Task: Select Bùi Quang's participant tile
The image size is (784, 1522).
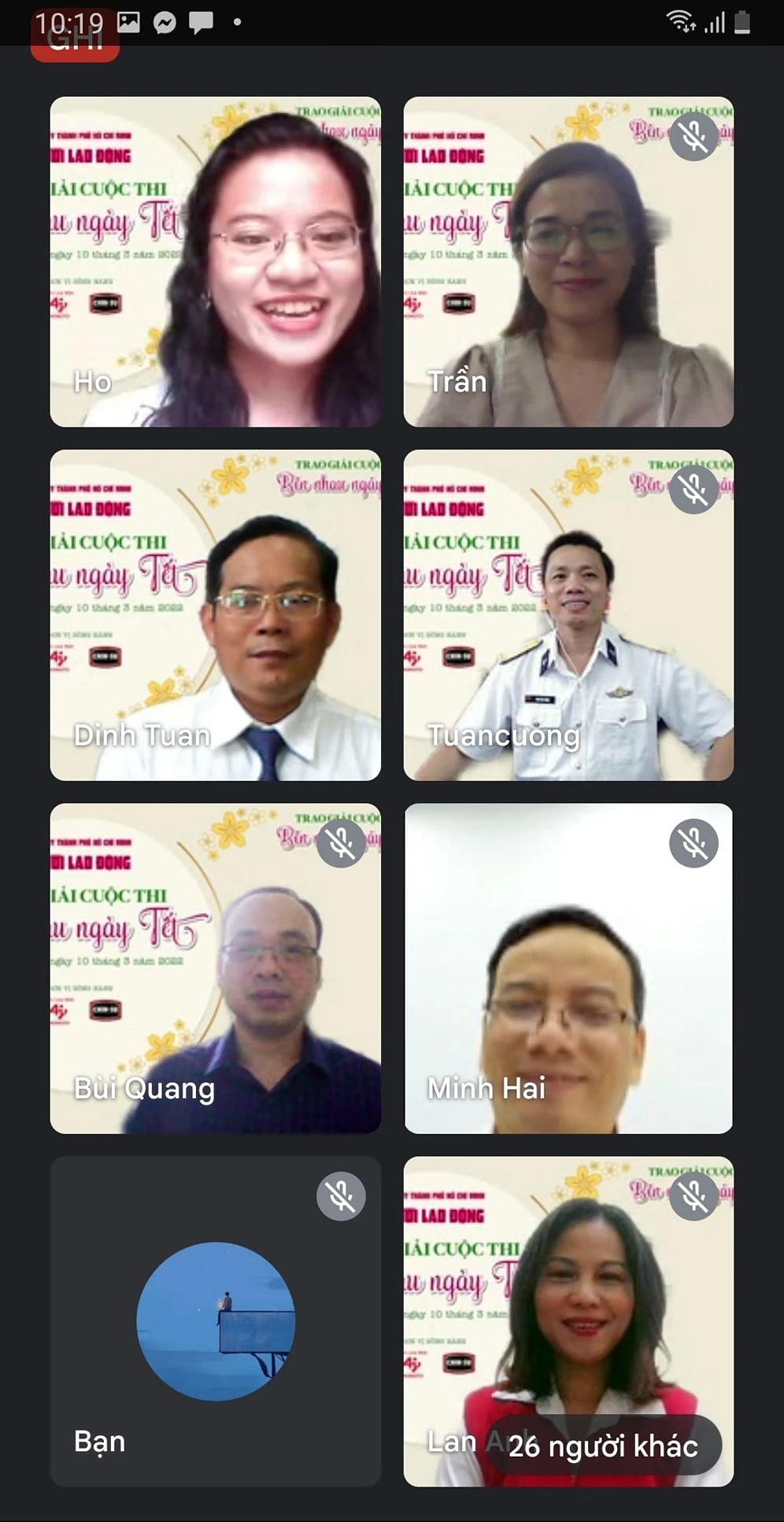Action: [215, 968]
